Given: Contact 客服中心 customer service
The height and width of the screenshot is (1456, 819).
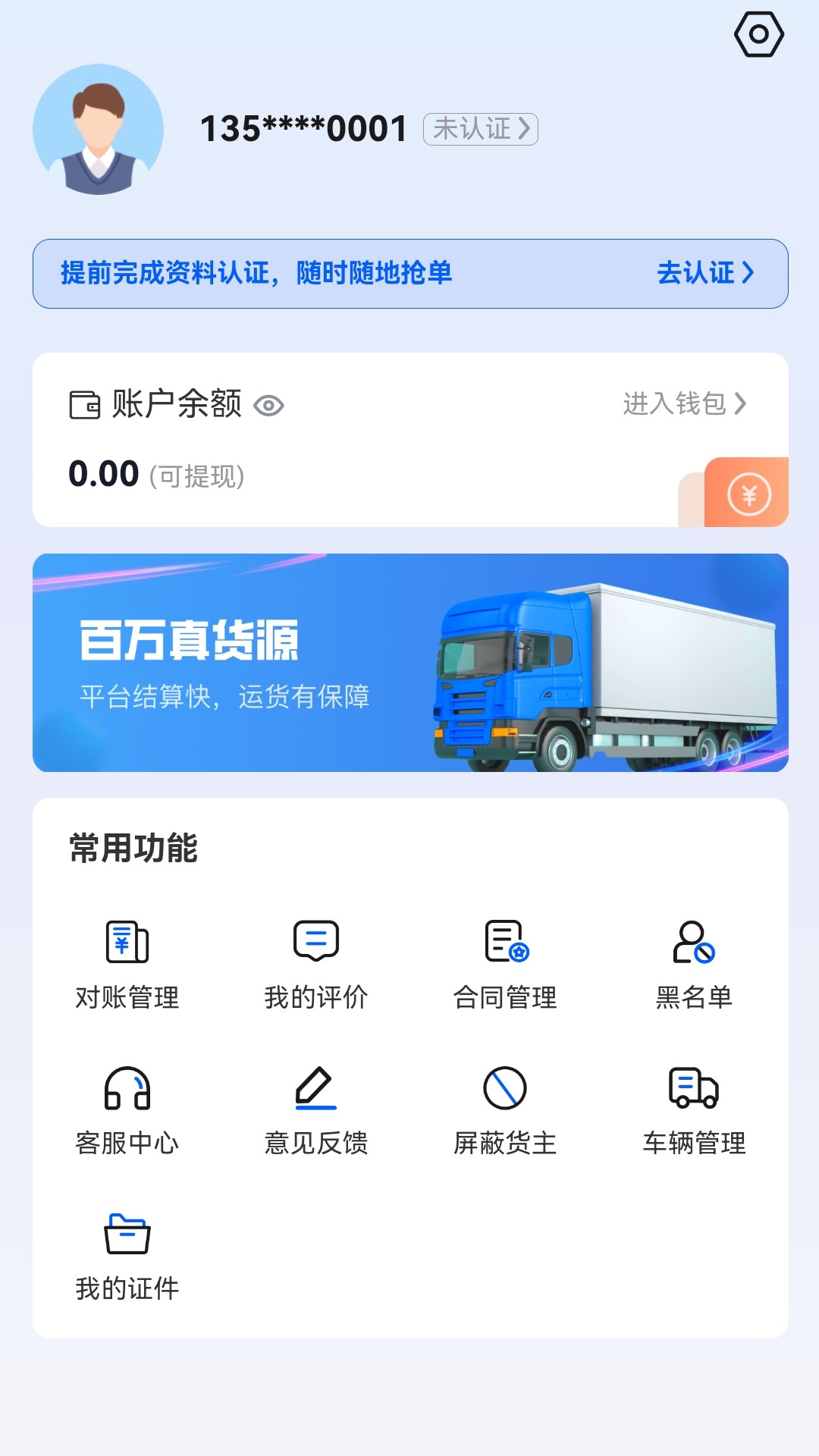Looking at the screenshot, I should click(x=127, y=1110).
